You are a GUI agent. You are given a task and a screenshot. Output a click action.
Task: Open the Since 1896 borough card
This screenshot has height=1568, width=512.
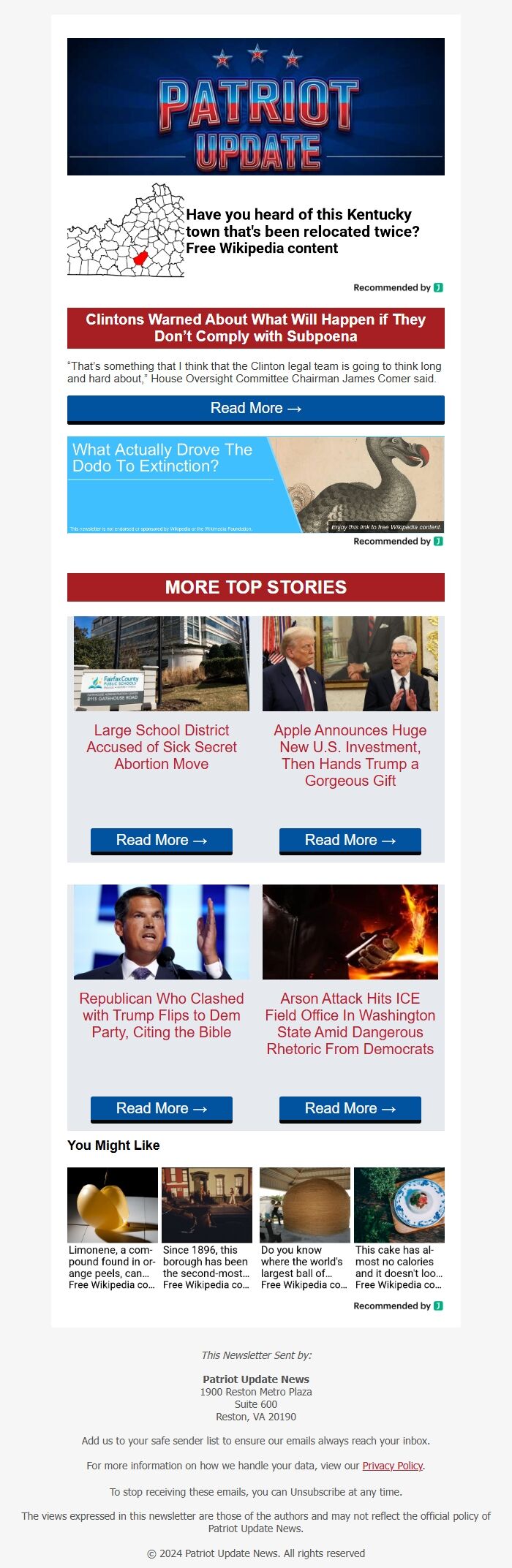pos(206,1230)
